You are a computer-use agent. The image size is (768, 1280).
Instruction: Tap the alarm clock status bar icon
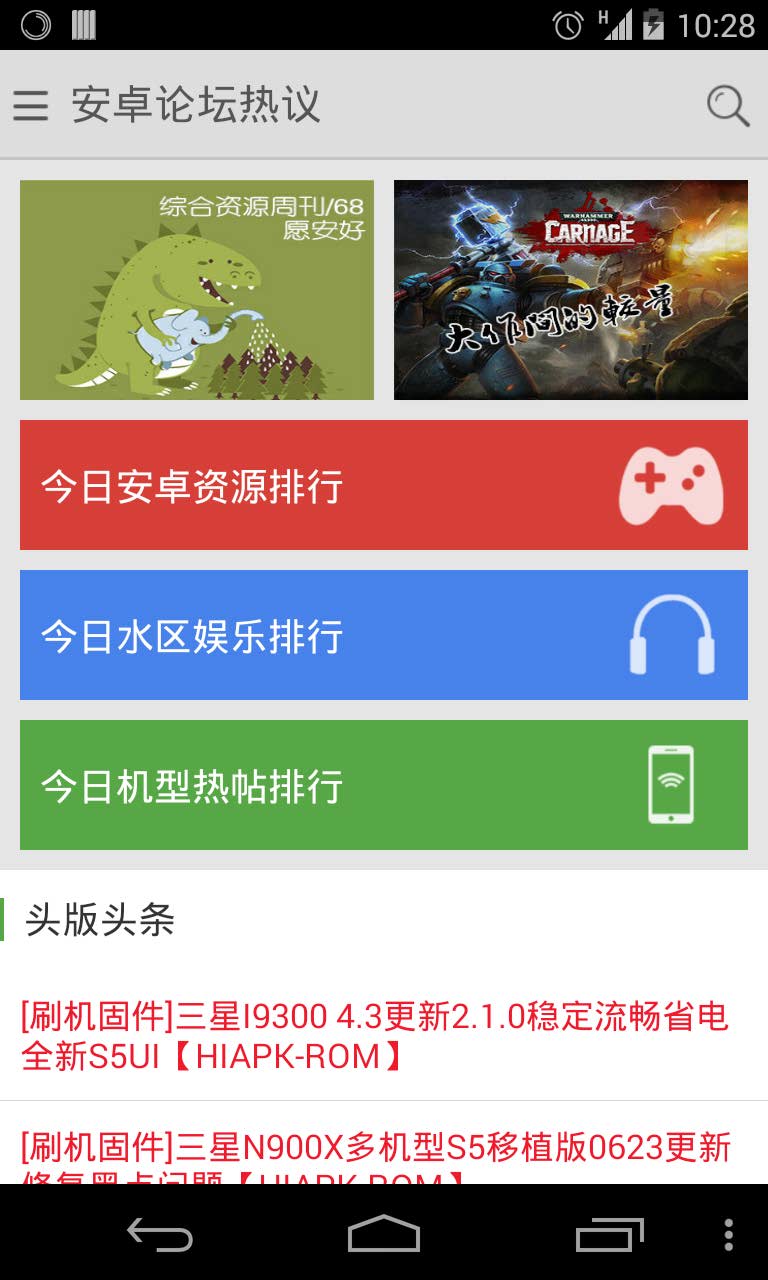[564, 23]
